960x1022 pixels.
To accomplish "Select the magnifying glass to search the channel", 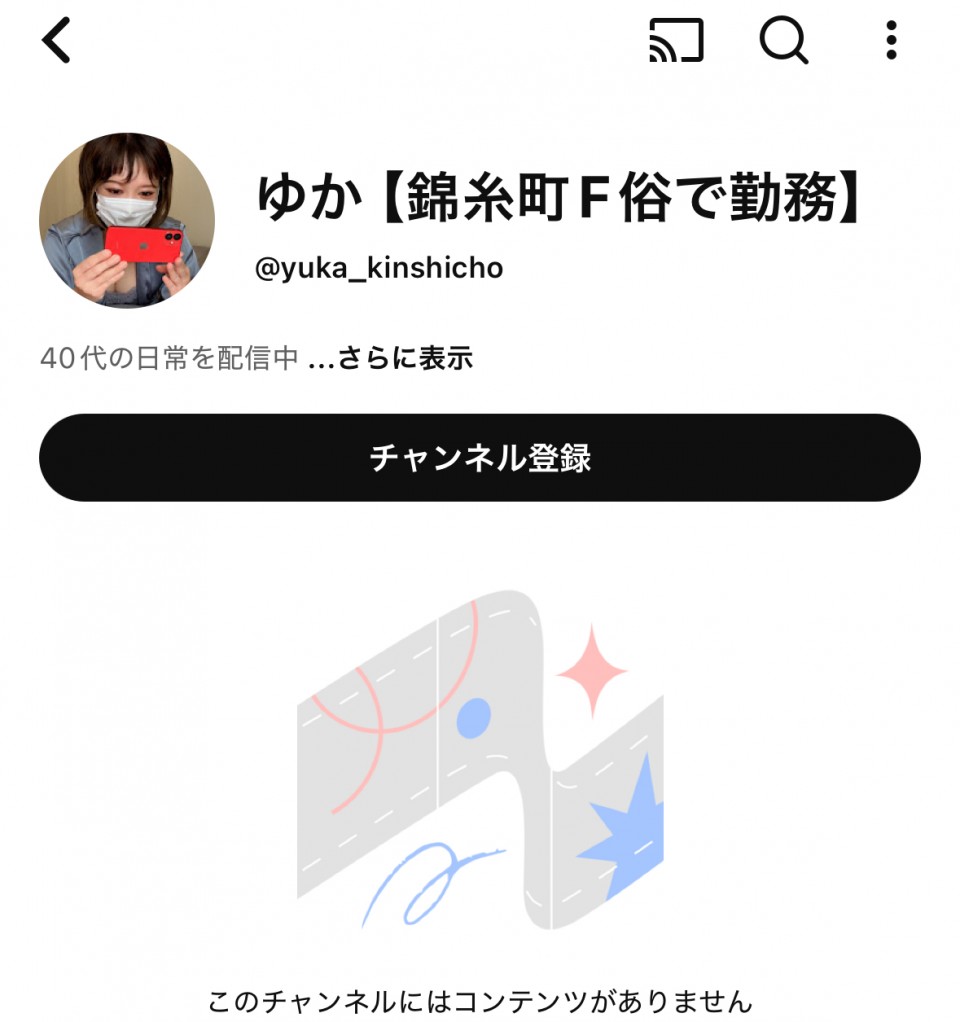I will (x=784, y=42).
